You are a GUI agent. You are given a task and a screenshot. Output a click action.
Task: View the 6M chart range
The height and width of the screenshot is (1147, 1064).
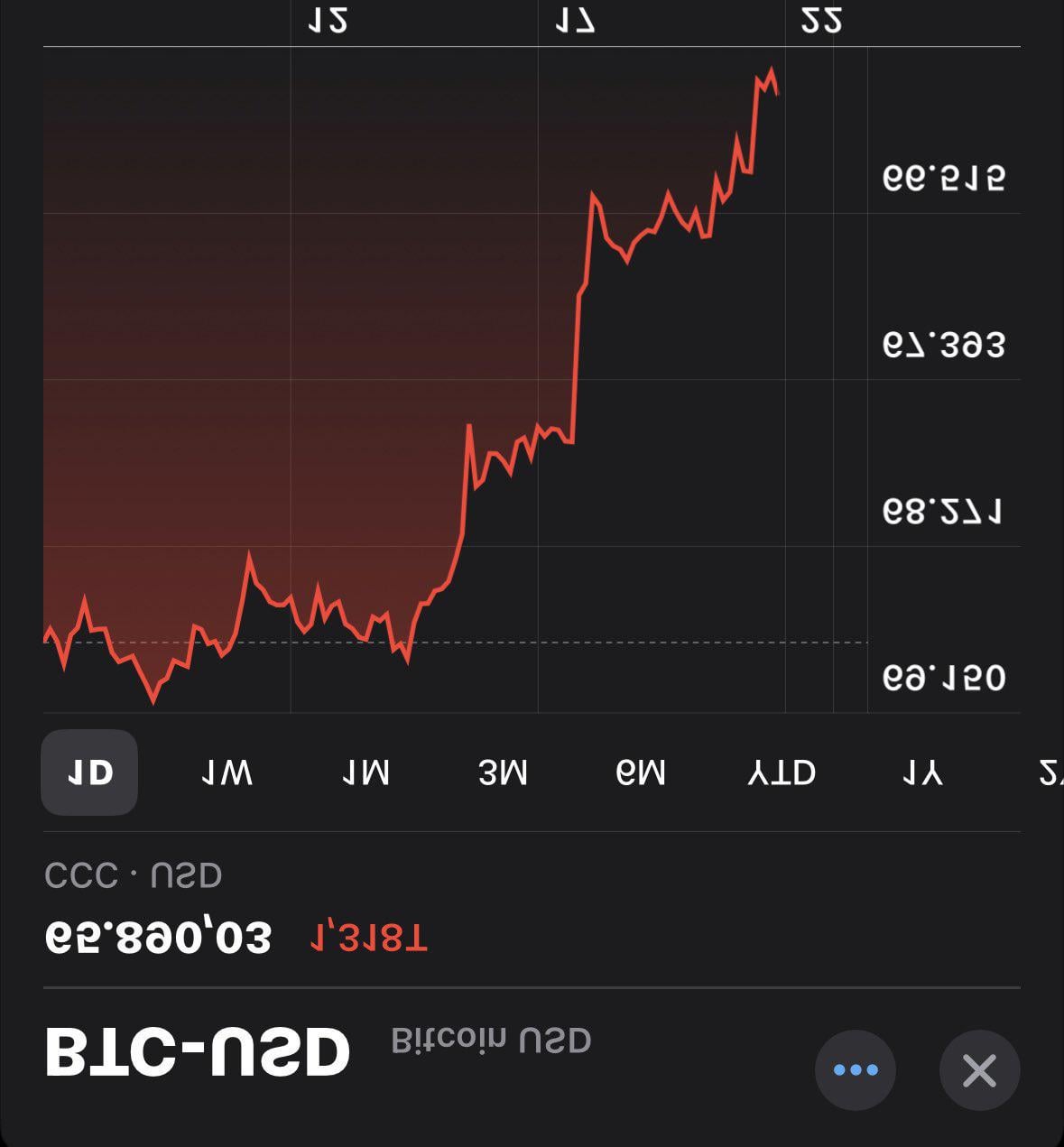coord(641,772)
